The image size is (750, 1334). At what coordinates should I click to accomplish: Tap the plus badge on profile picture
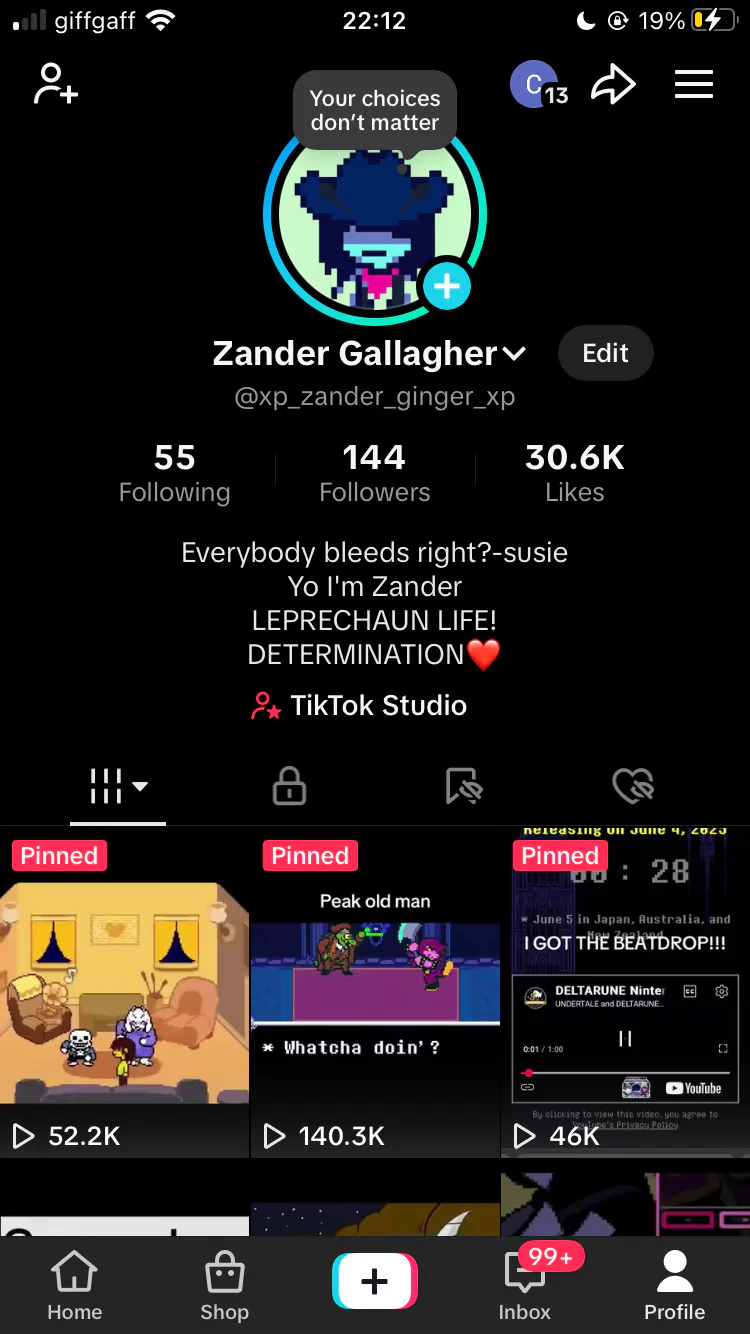coord(446,287)
